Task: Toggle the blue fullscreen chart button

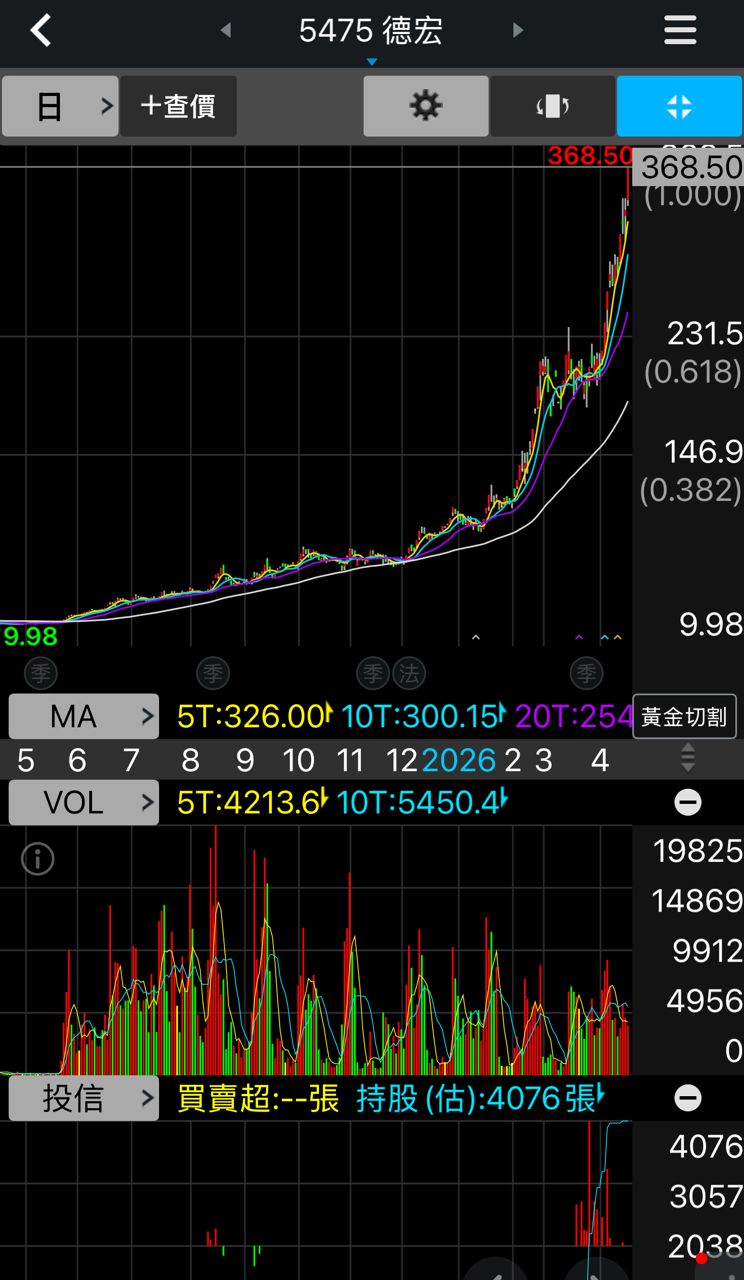Action: pyautogui.click(x=679, y=106)
